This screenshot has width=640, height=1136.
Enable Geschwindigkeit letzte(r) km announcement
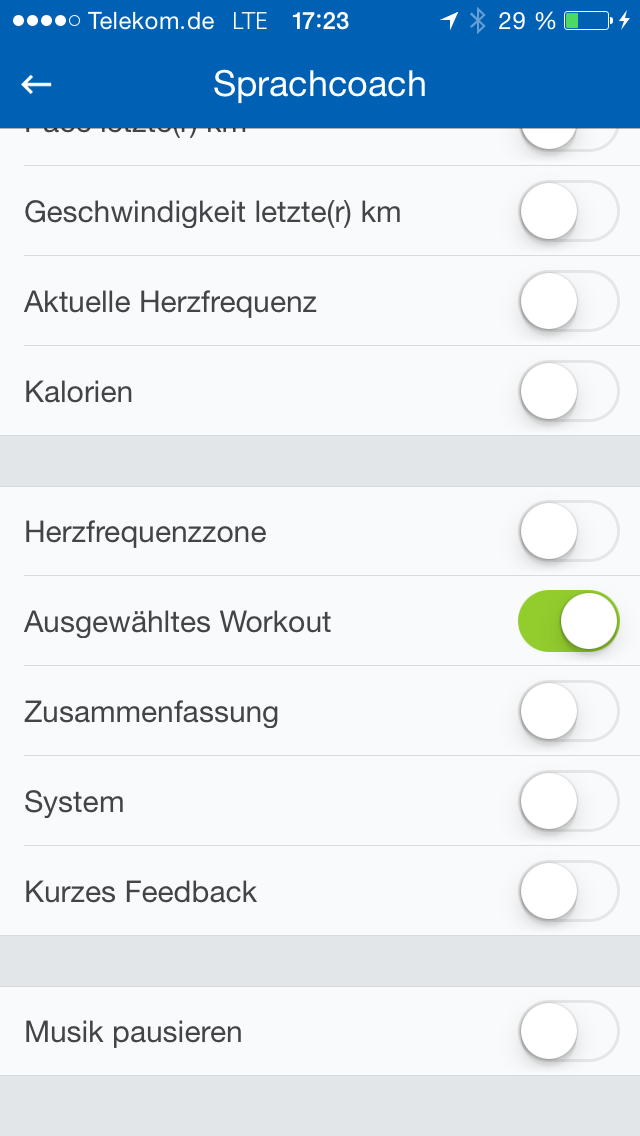(568, 211)
